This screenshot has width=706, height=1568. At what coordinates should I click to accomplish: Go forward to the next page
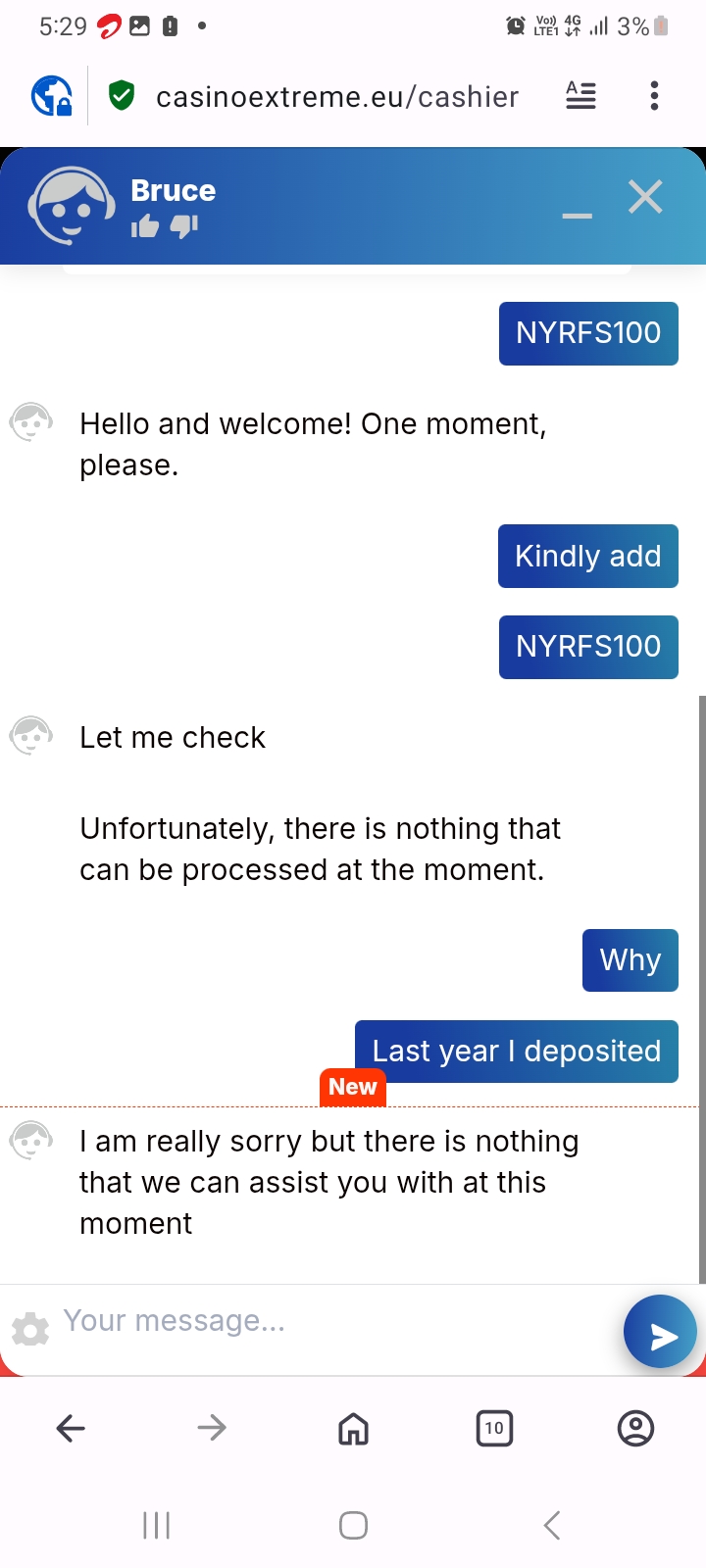pyautogui.click(x=212, y=1428)
